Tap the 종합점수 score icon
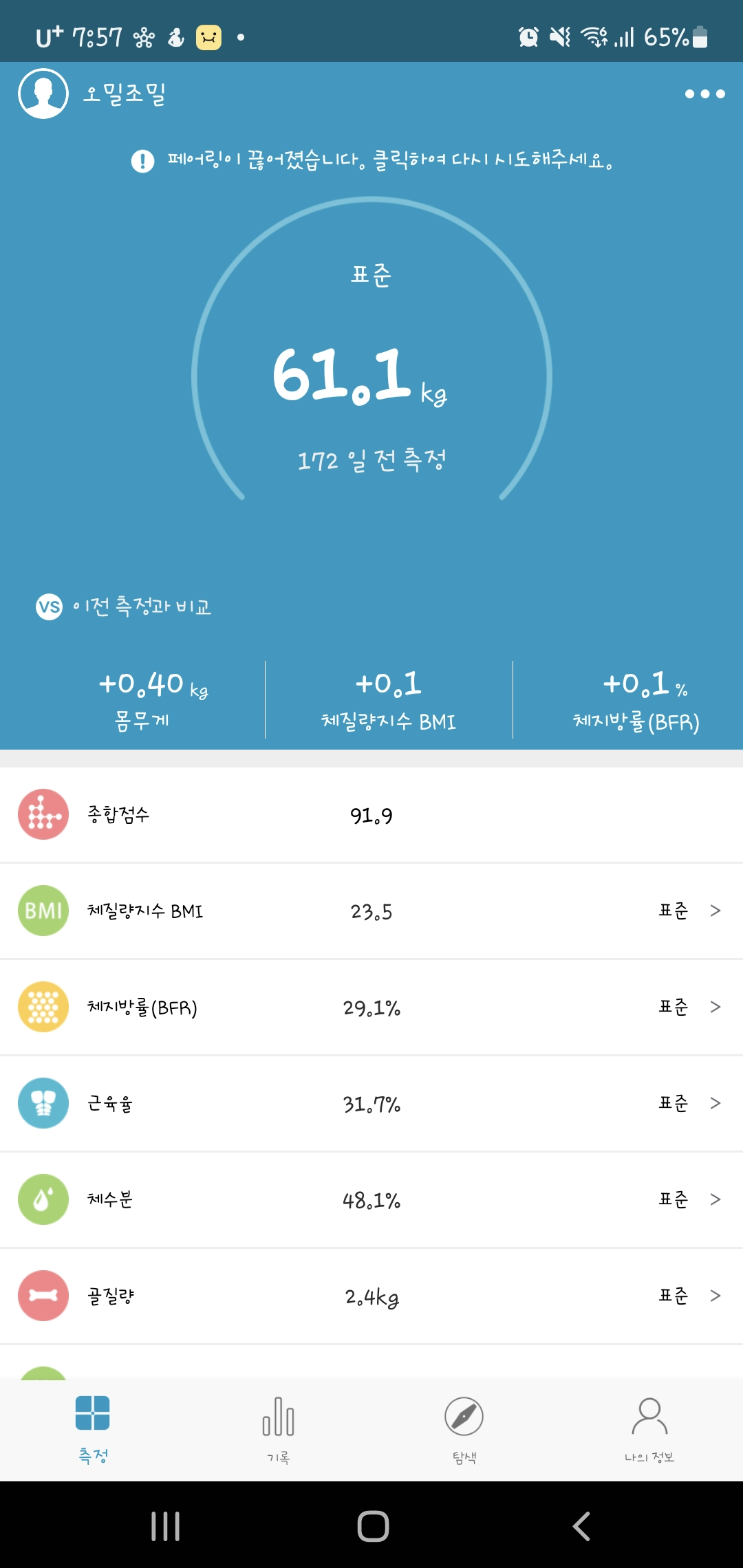 tap(43, 816)
